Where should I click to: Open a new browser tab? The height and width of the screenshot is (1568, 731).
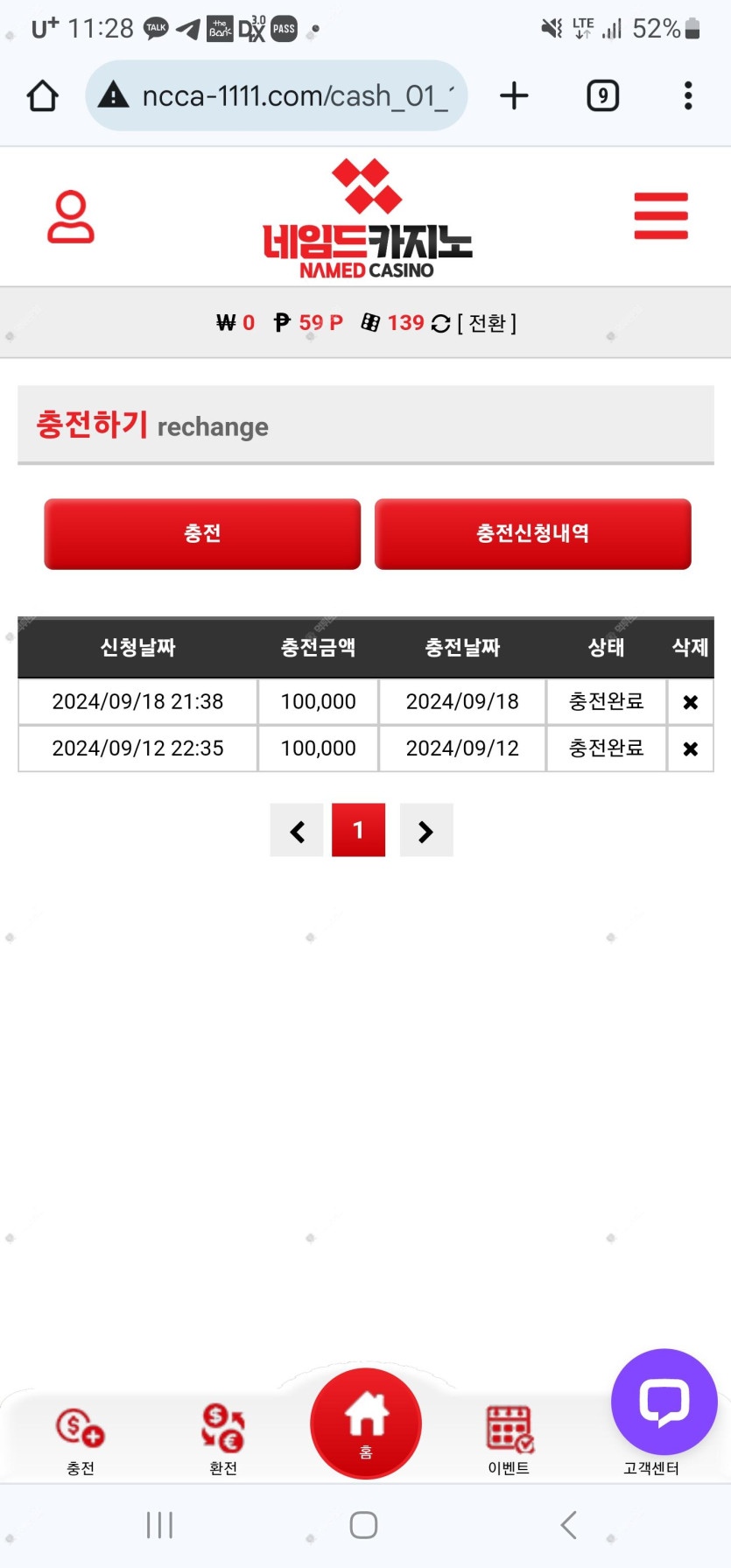[x=514, y=95]
